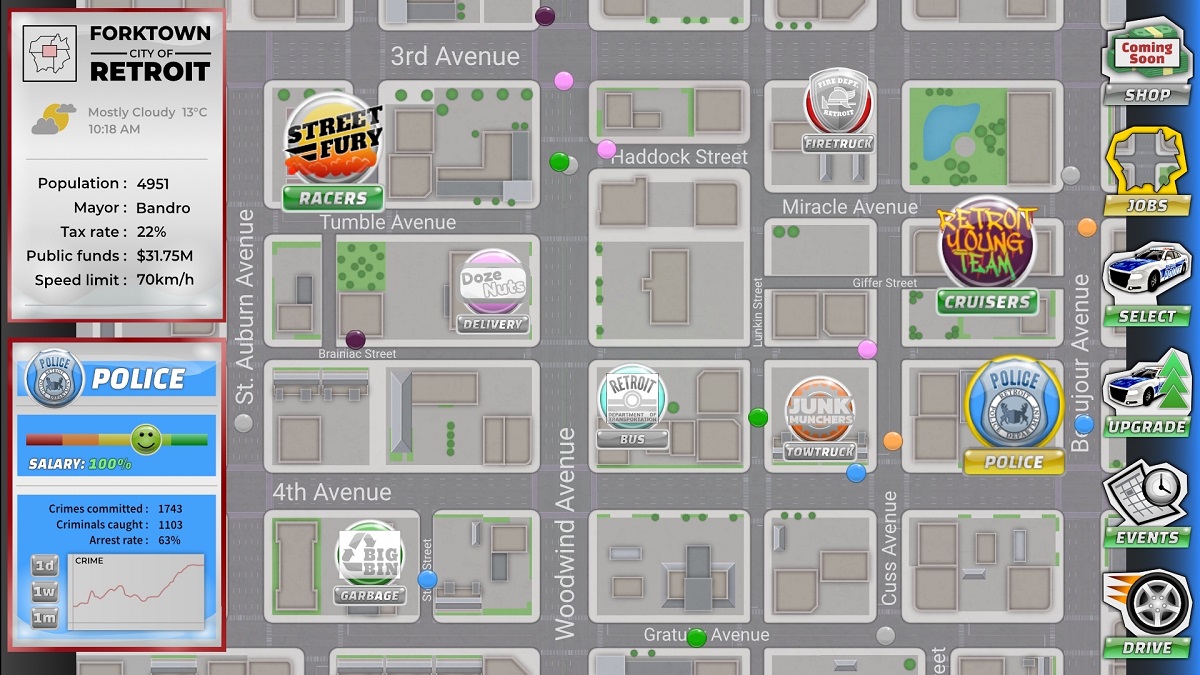Screen dimensions: 1200x675
Task: Show crime graph for 1 month
Action: point(45,618)
